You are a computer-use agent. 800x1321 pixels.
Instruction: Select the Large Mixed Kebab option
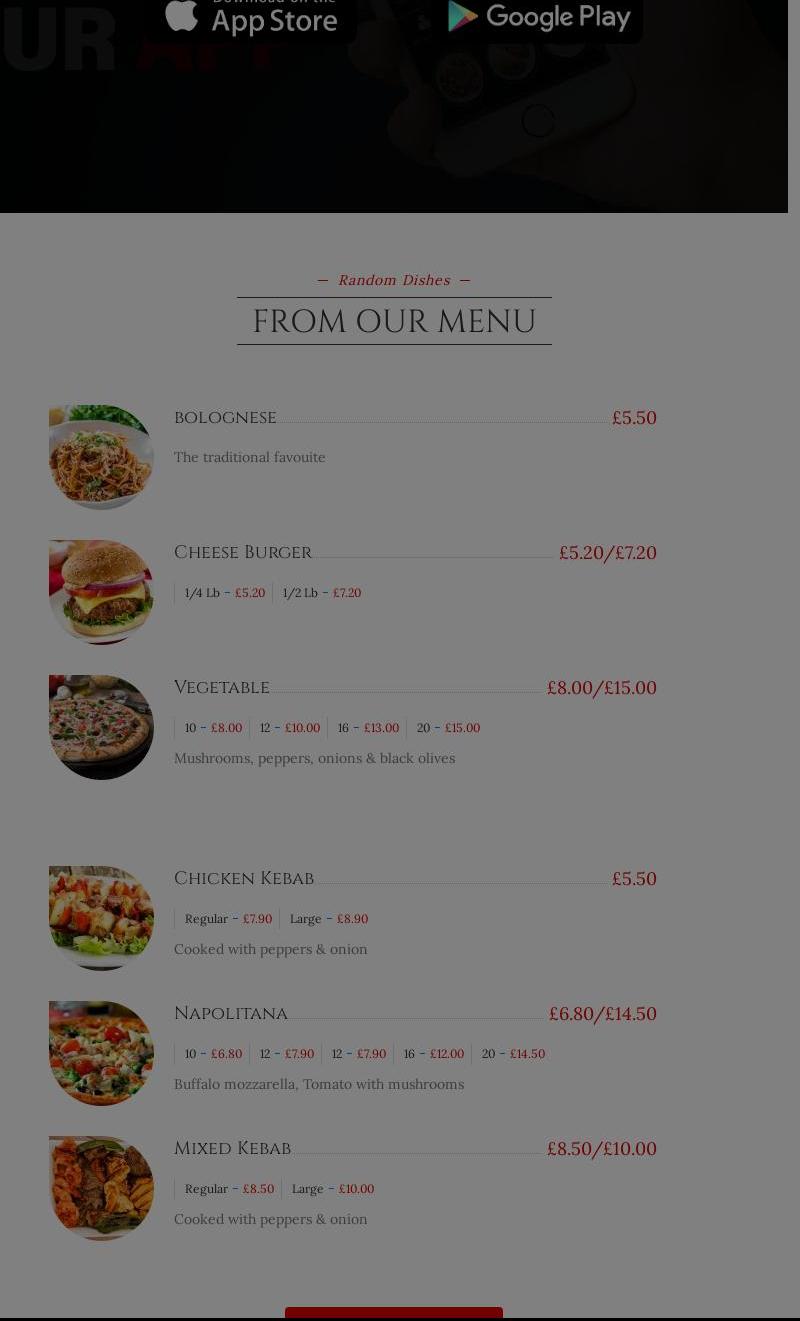pyautogui.click(x=332, y=1188)
